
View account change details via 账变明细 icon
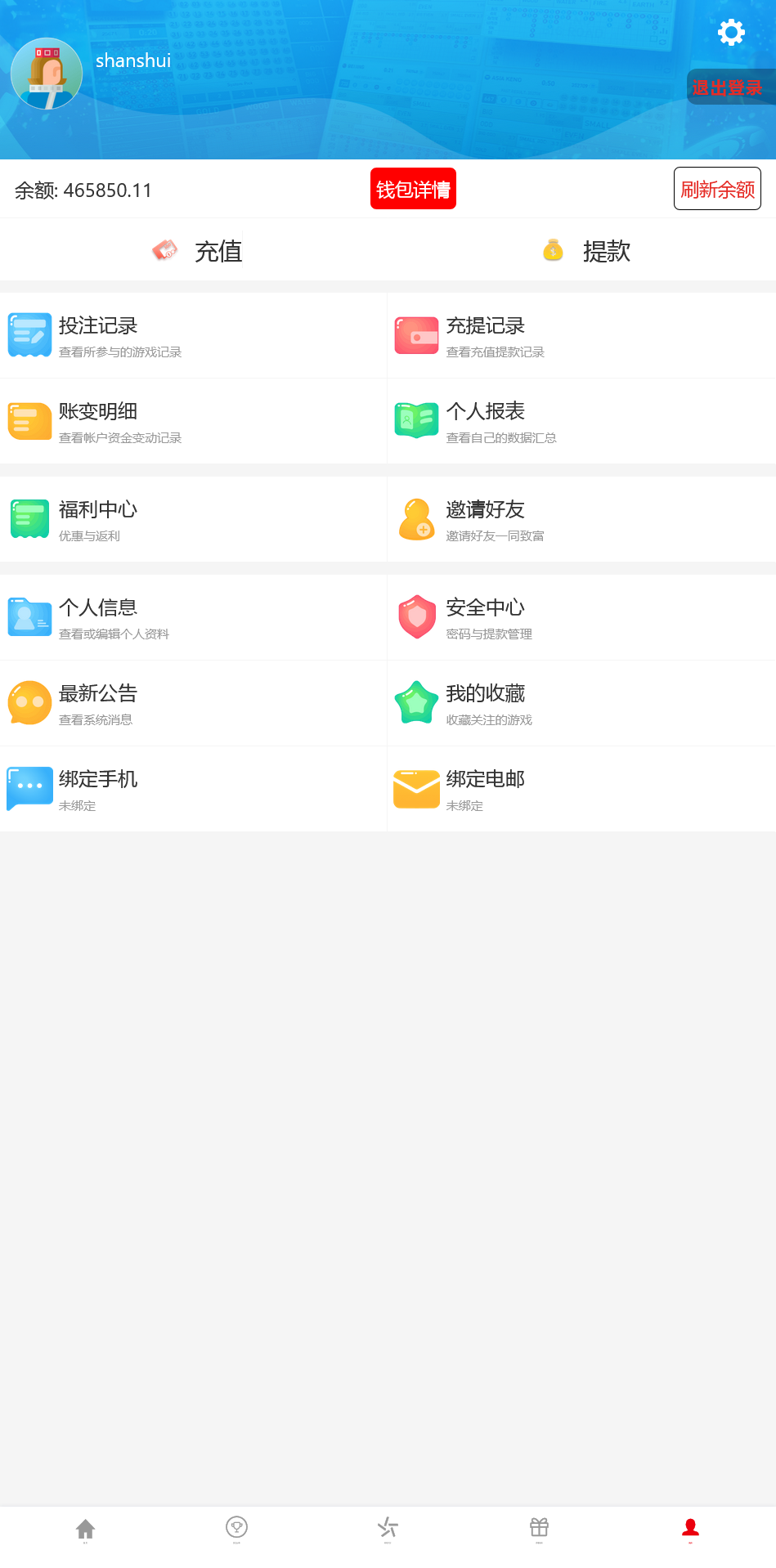[29, 420]
